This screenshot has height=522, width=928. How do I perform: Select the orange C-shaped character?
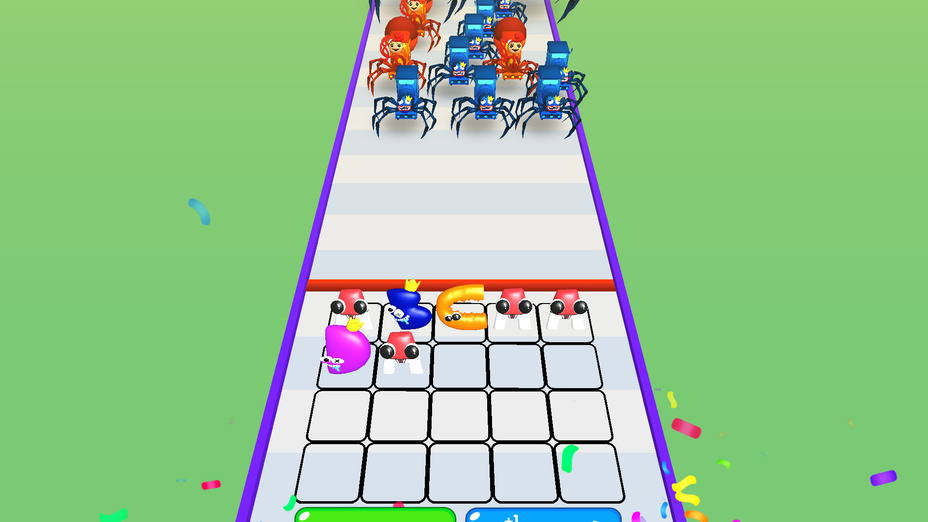pos(462,307)
